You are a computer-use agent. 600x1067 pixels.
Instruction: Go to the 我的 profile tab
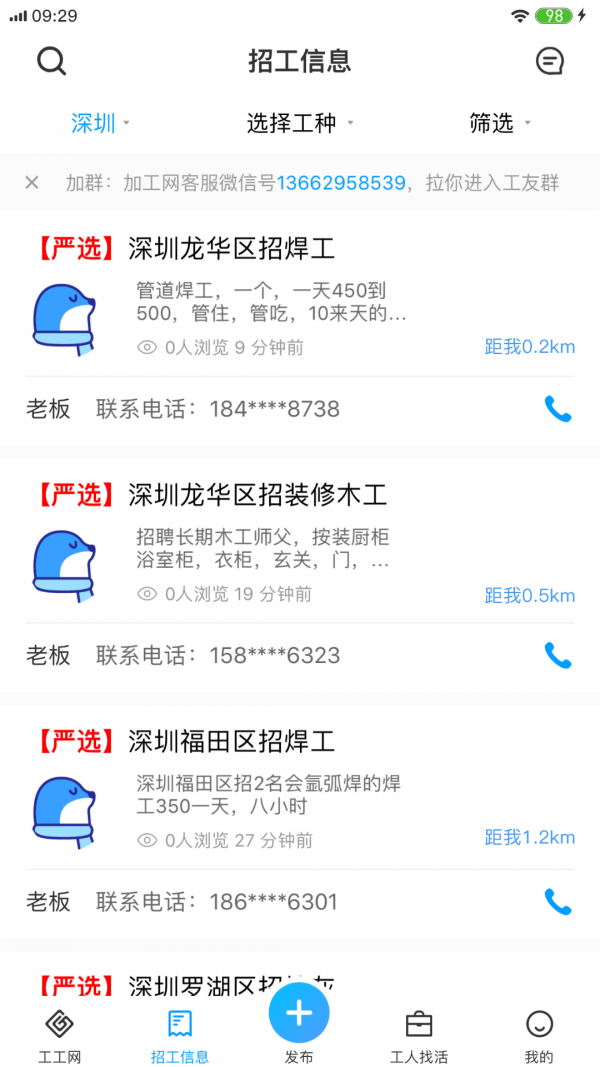tap(539, 1036)
